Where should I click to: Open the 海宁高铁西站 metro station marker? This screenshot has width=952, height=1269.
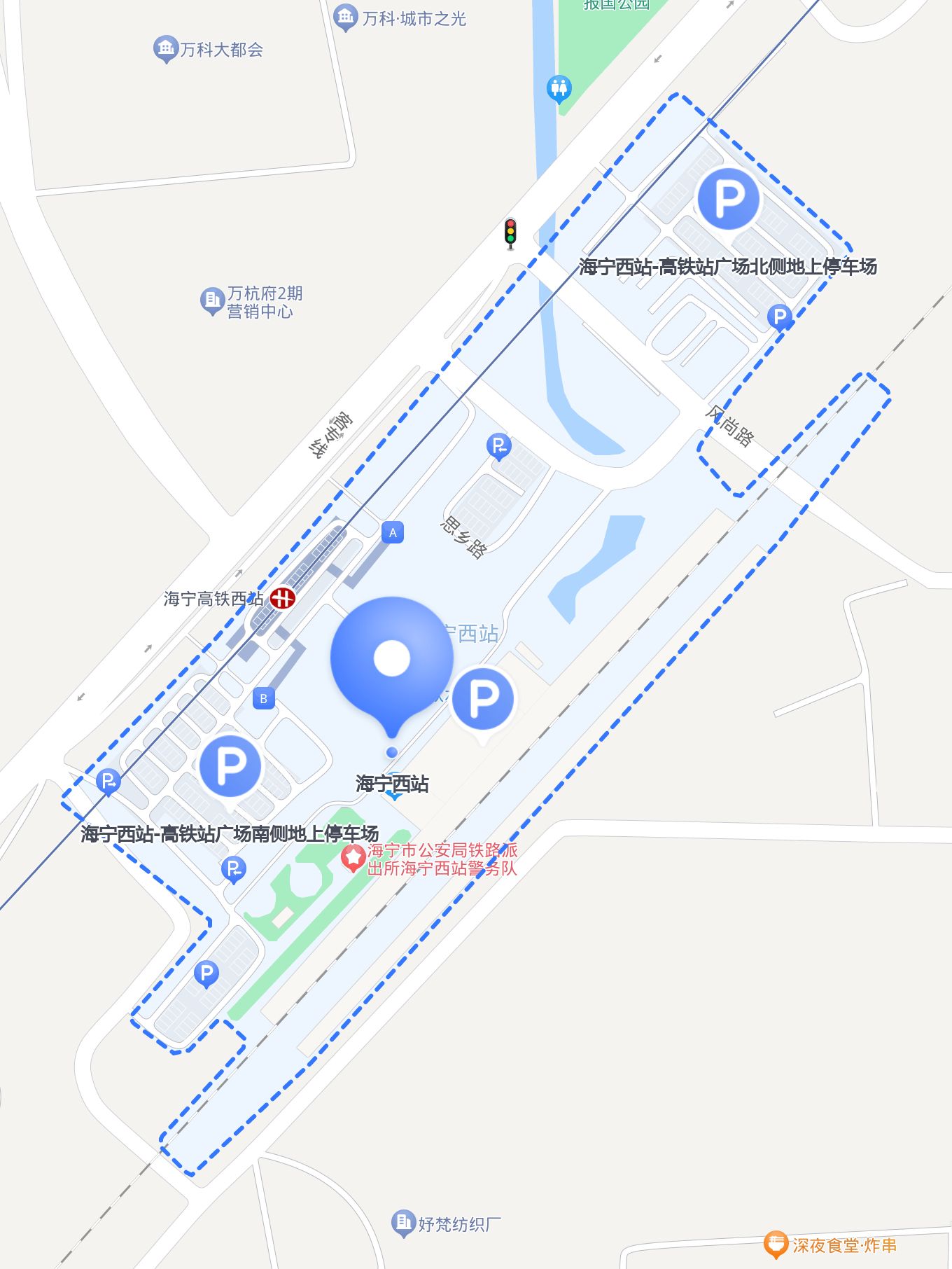click(x=283, y=598)
